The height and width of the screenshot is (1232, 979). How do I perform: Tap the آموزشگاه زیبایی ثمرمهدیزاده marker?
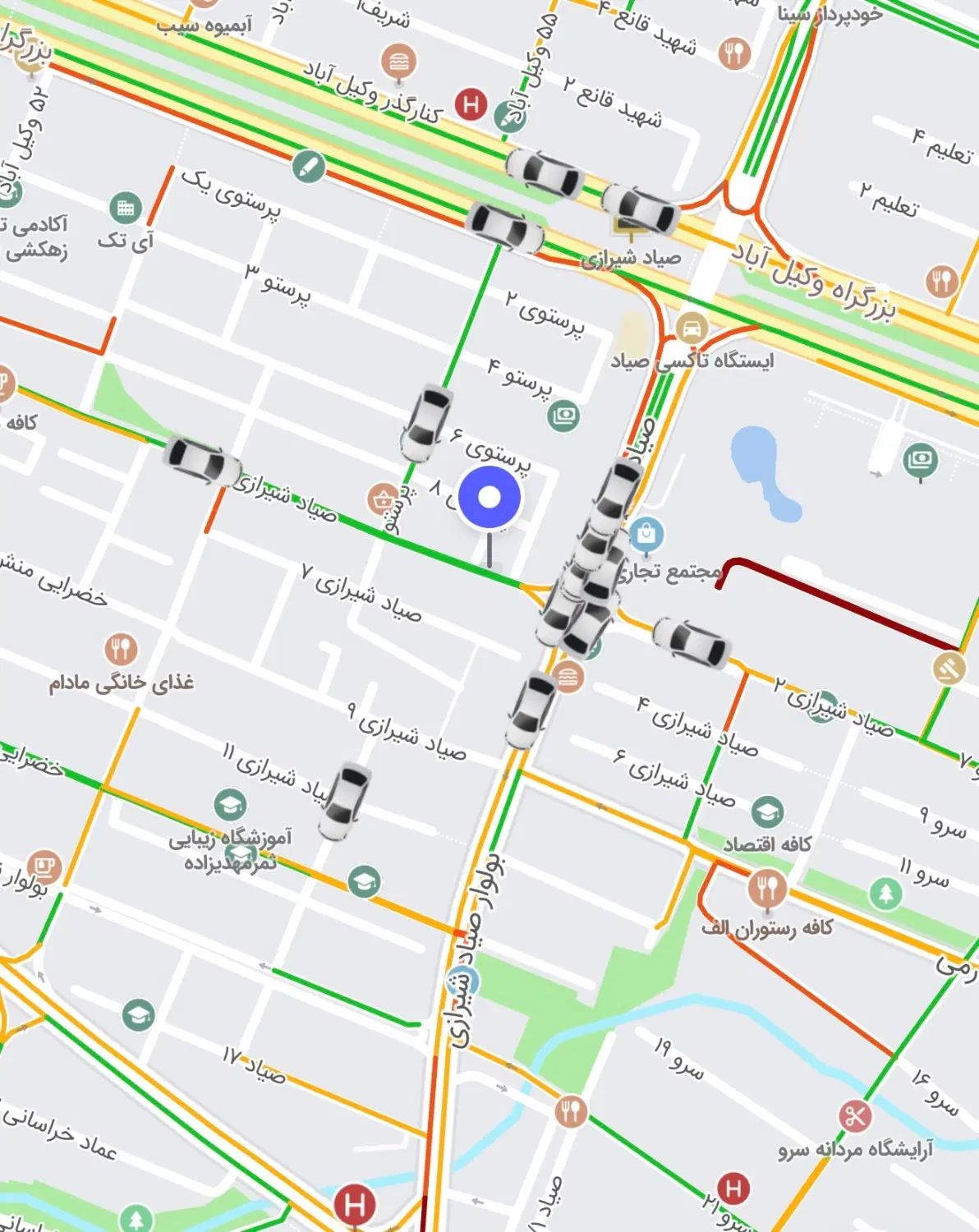point(230,806)
